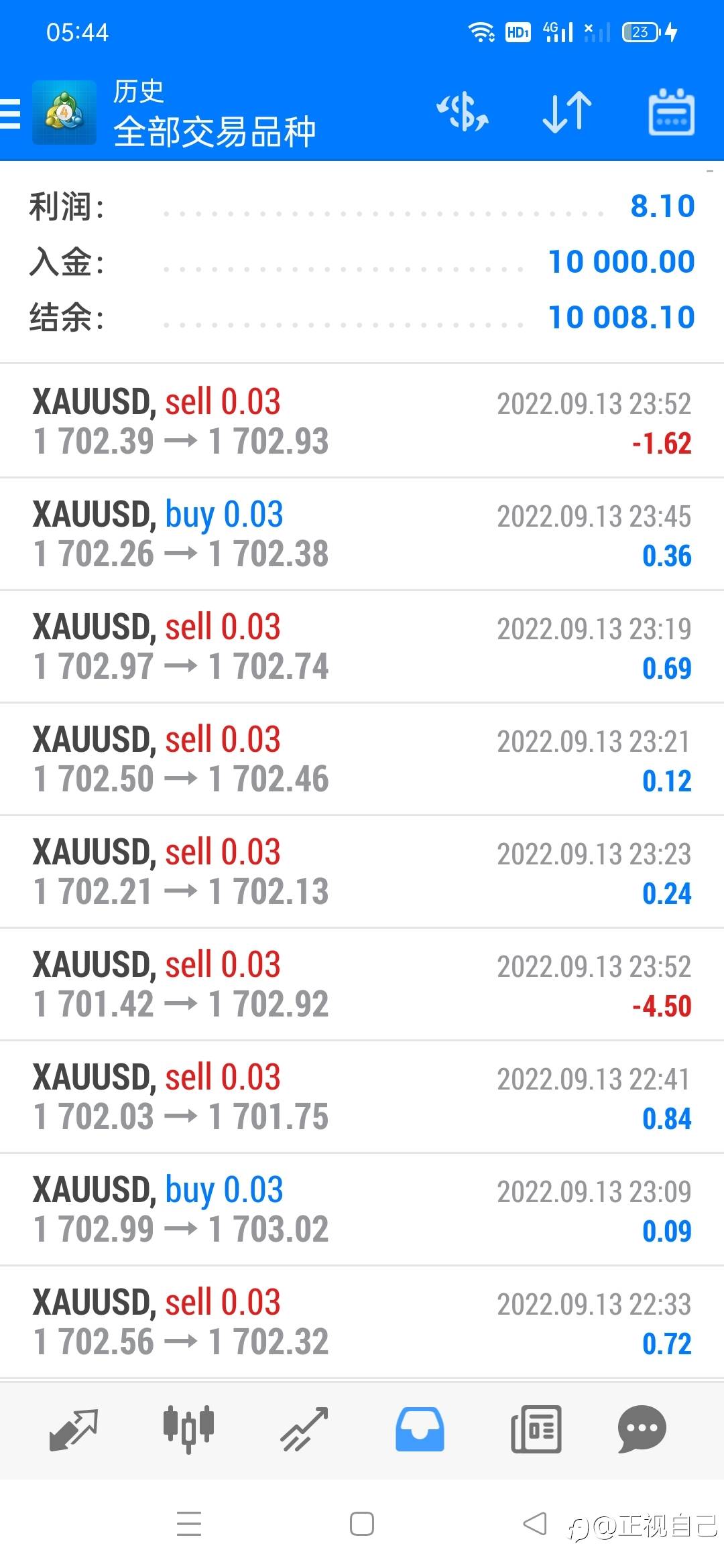Open the symbol filter with dollar icon
Image resolution: width=724 pixels, height=1568 pixels.
click(463, 112)
